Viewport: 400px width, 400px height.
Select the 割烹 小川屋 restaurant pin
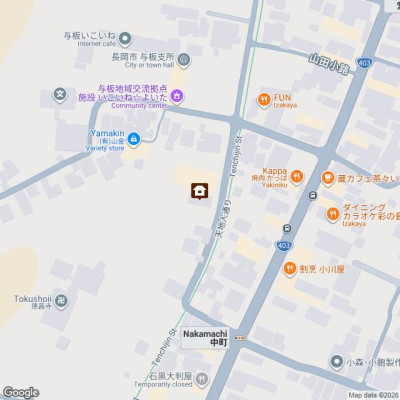(290, 269)
